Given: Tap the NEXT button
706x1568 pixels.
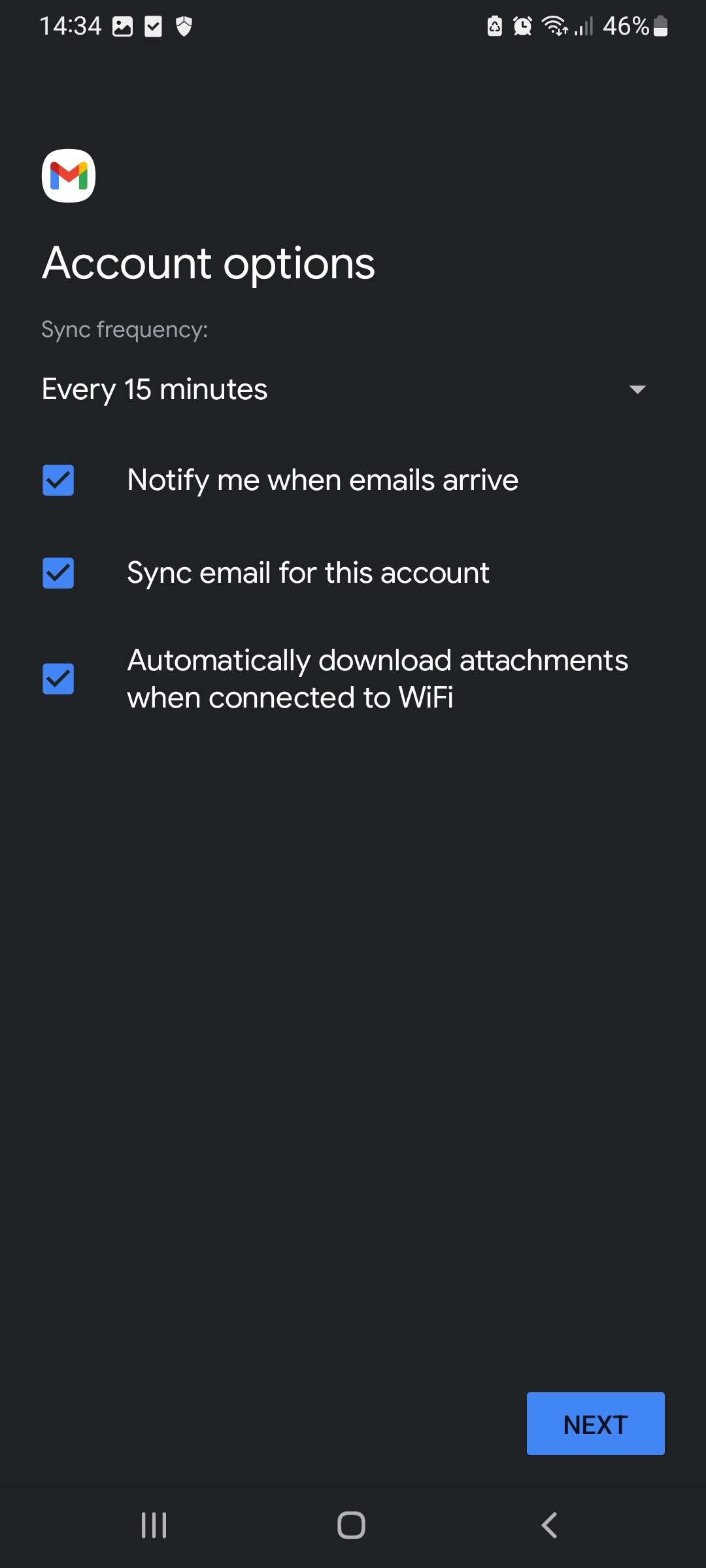Looking at the screenshot, I should 596,1424.
